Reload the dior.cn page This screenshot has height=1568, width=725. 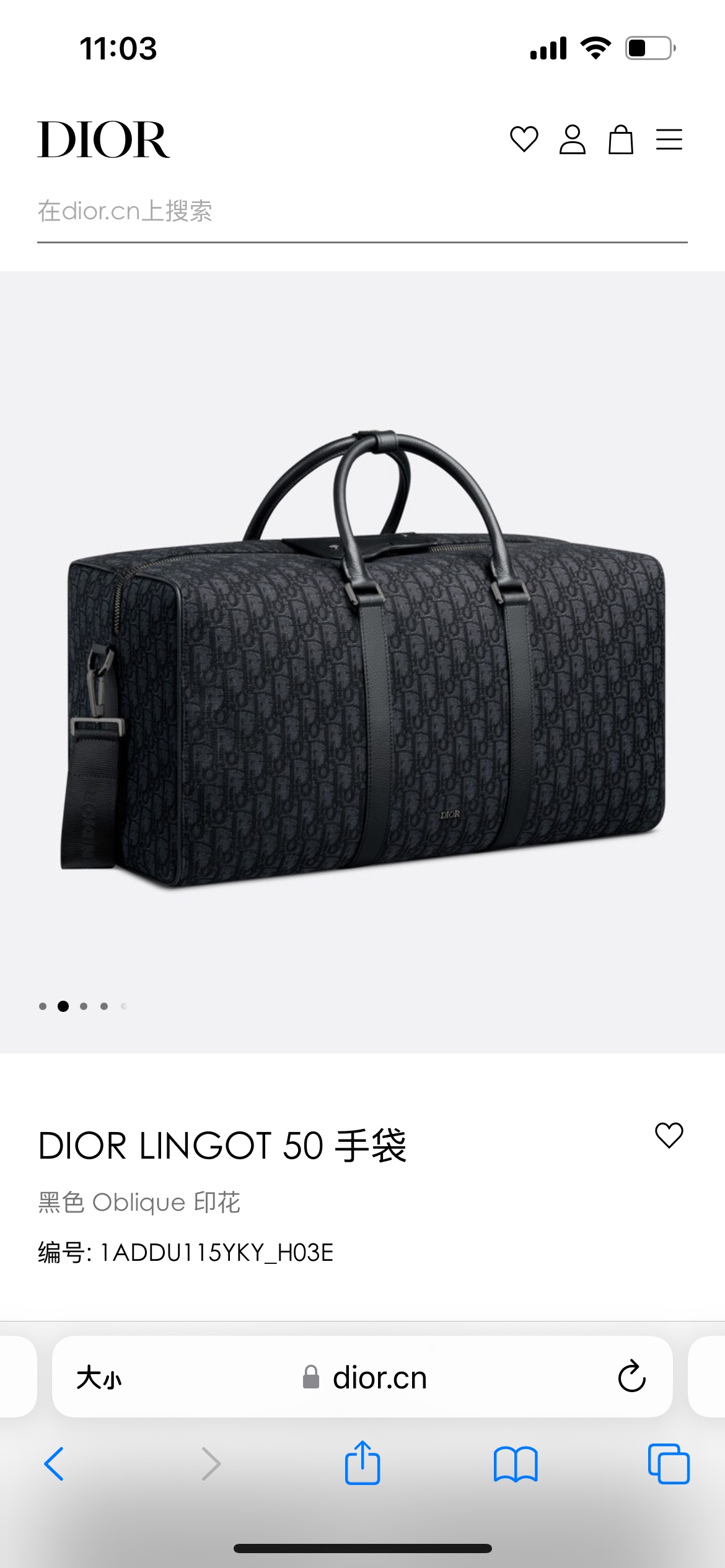pyautogui.click(x=631, y=1377)
